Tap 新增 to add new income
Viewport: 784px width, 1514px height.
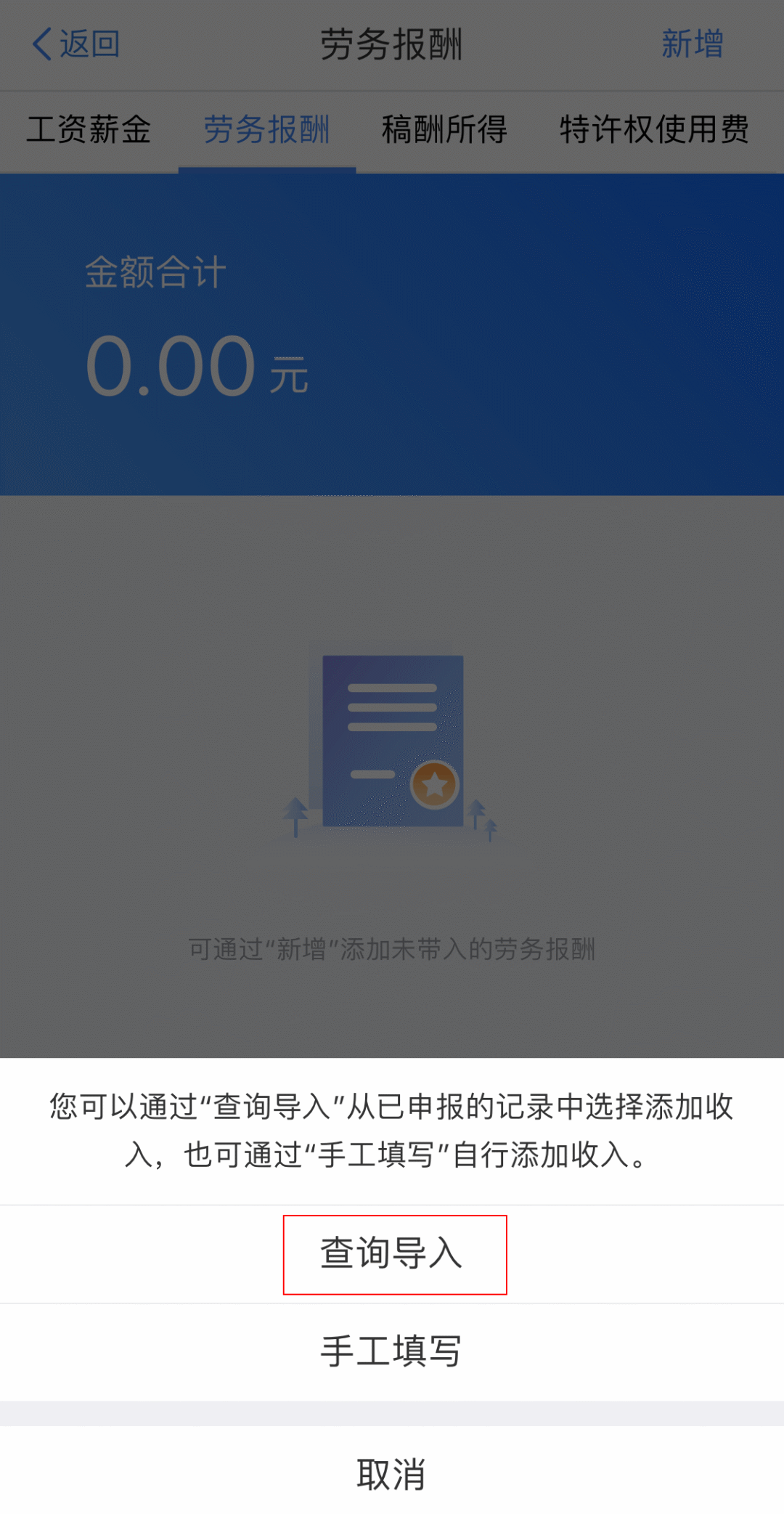[692, 44]
